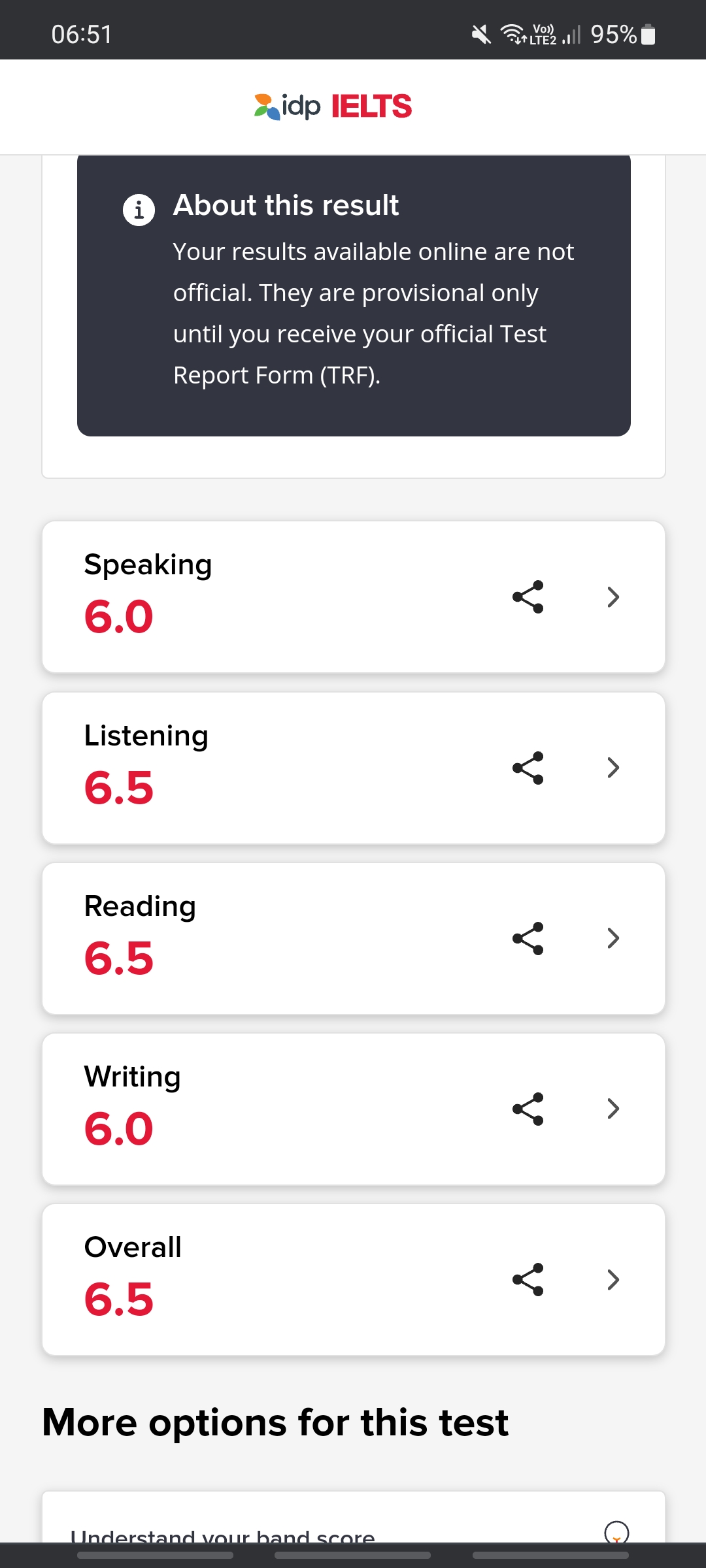Screen dimensions: 706x1568
Task: Share the Speaking score
Action: [x=528, y=596]
